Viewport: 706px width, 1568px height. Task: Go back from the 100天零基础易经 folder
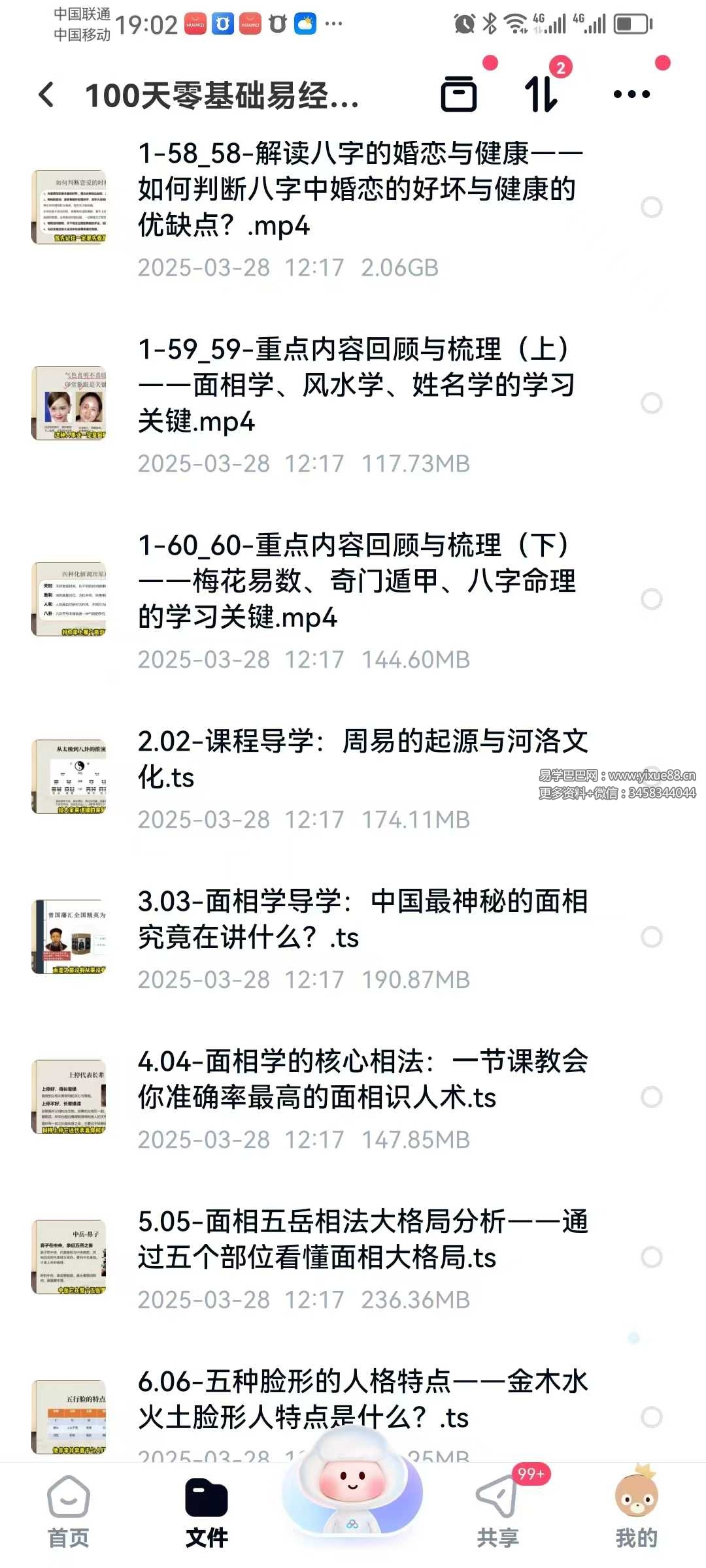pos(46,95)
